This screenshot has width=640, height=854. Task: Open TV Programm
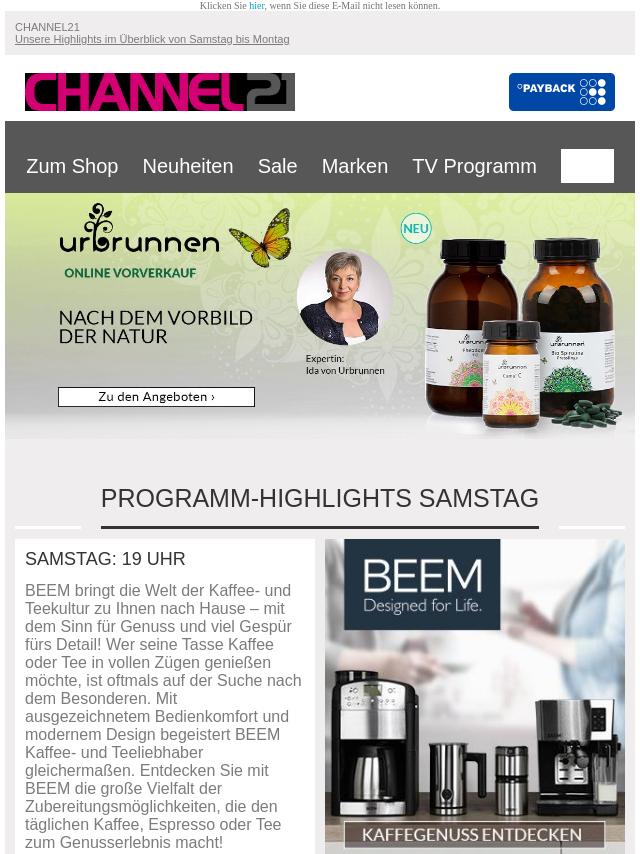point(474,166)
